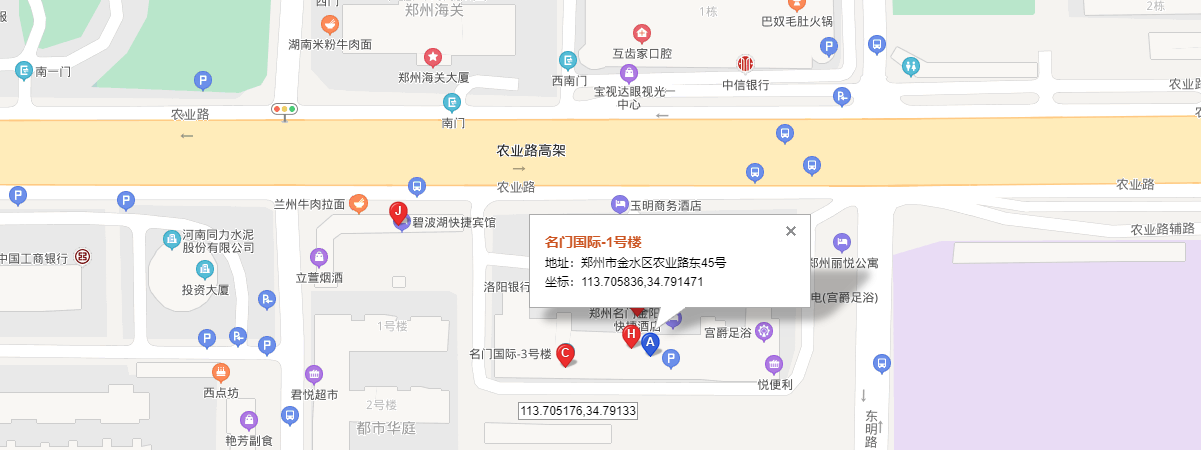The width and height of the screenshot is (1201, 450).
Task: Open the 兰州牛肉拉面 restaurant marker
Action: [x=357, y=204]
